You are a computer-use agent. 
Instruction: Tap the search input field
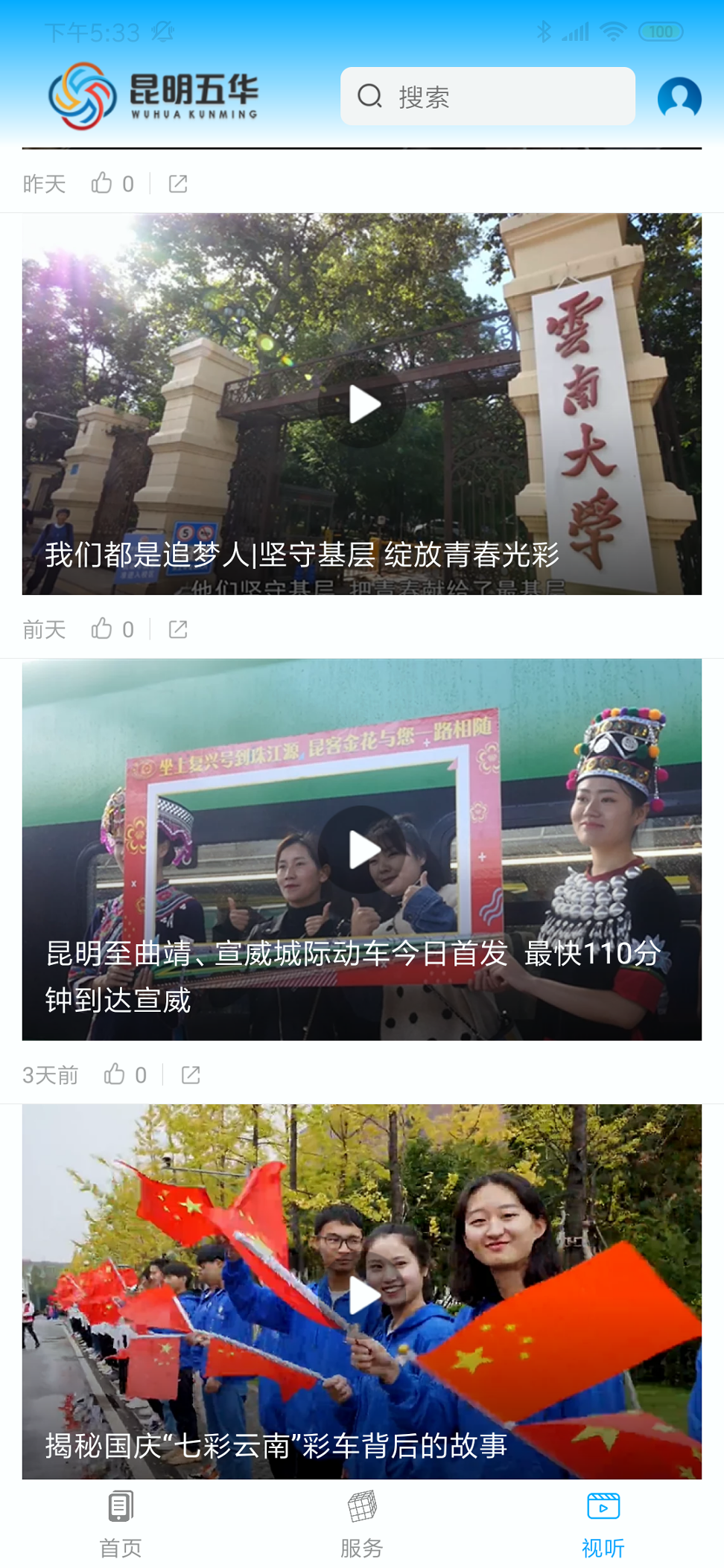(487, 95)
